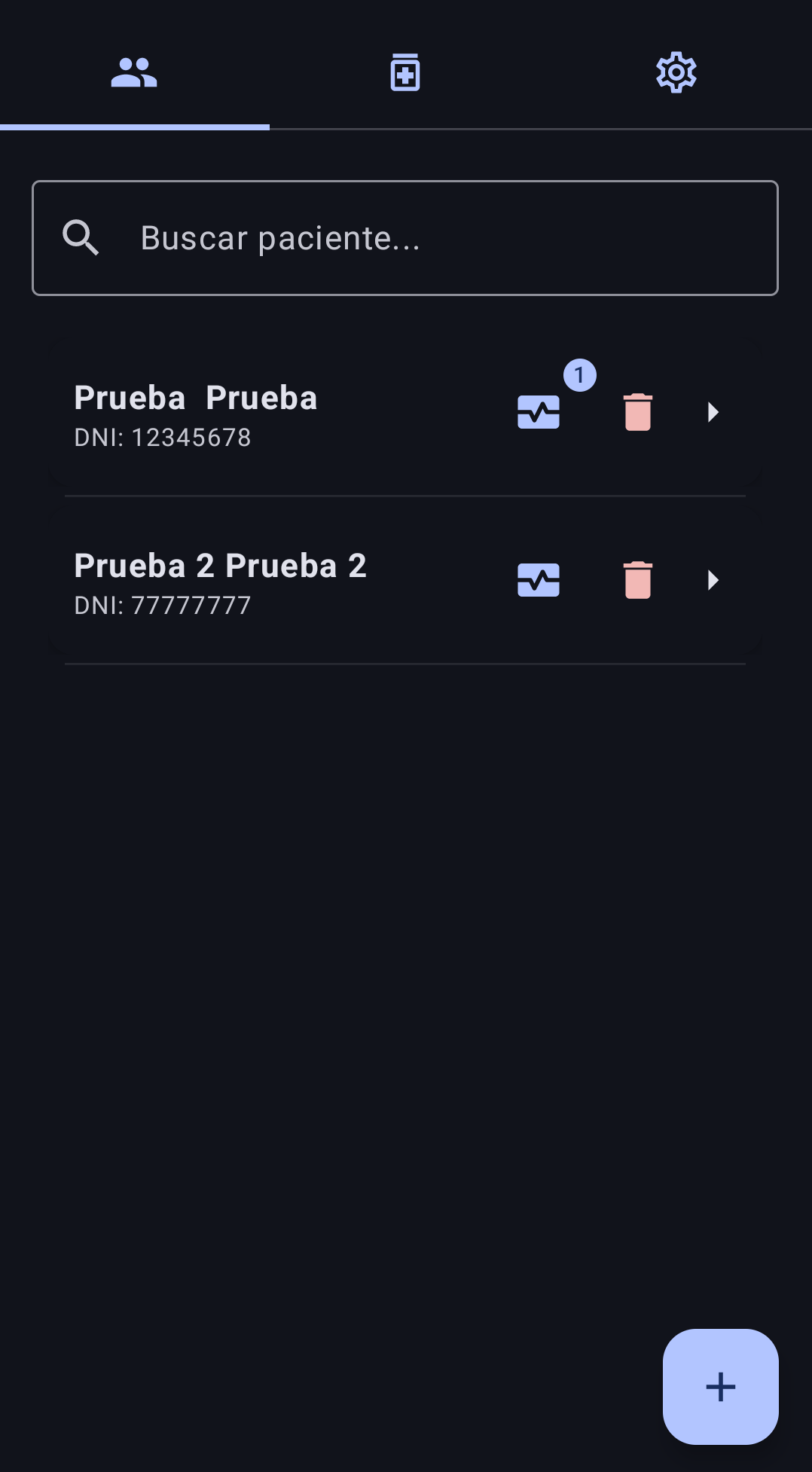812x1472 pixels.
Task: Click the magnifying glass search icon
Action: (81, 237)
